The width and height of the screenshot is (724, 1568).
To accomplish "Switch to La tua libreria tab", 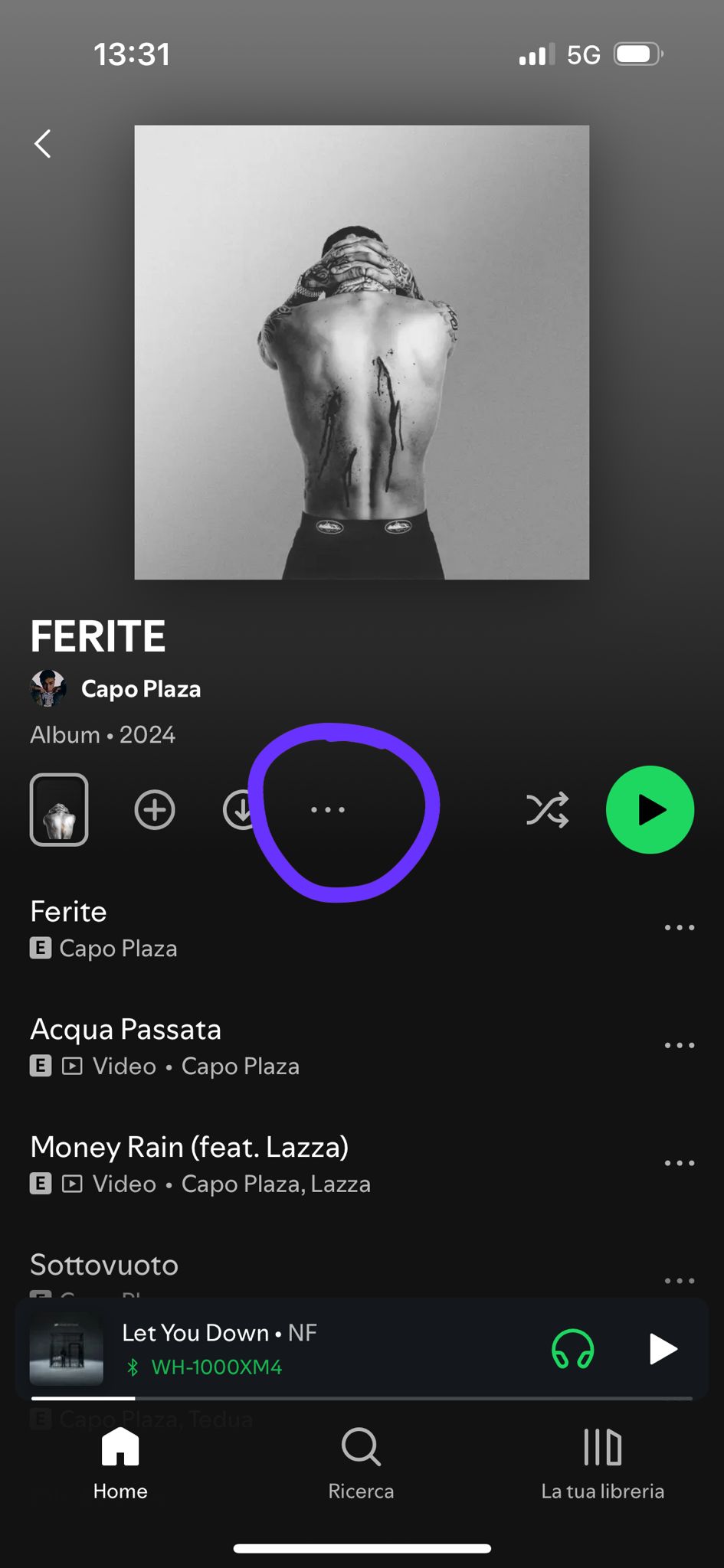I will [602, 1462].
